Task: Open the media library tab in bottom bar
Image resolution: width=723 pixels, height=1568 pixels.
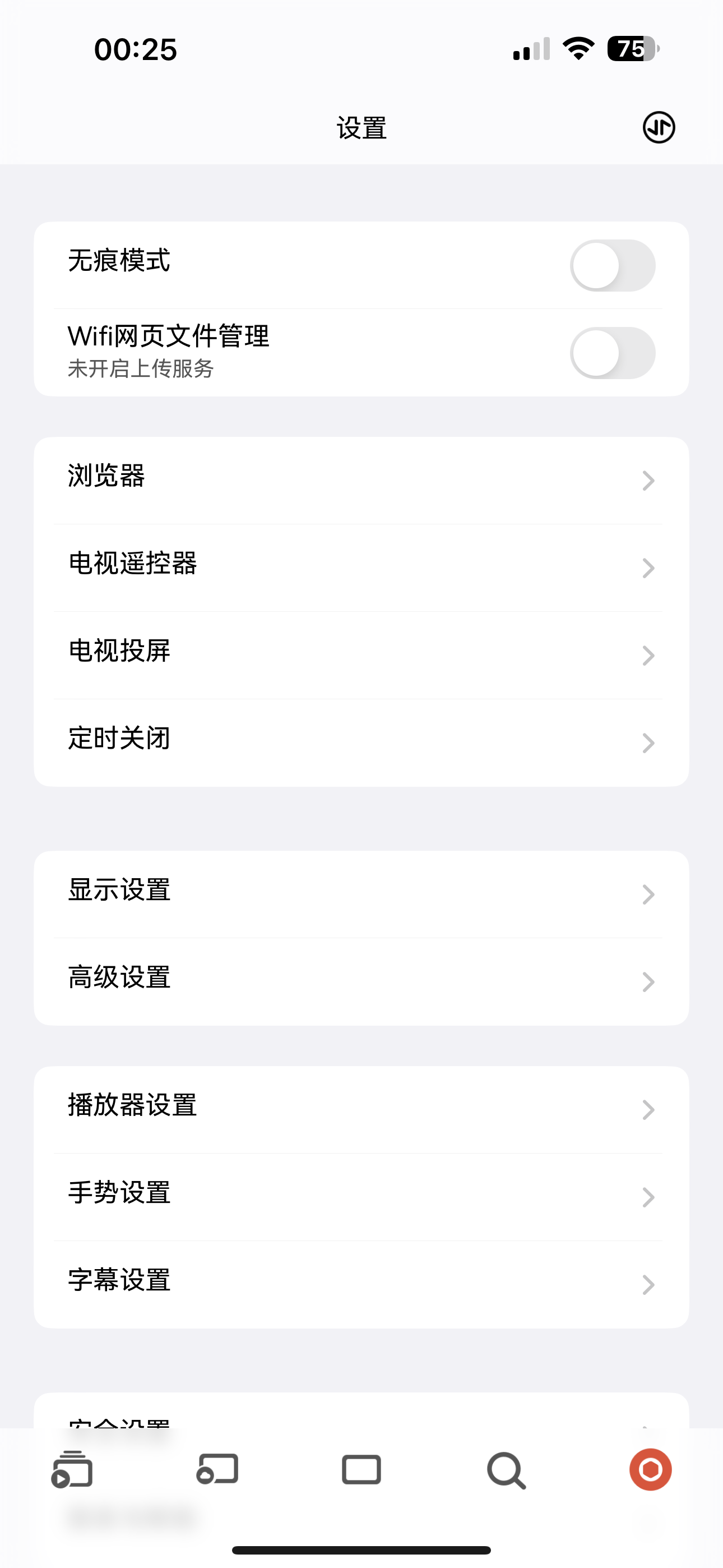Action: (72, 1470)
